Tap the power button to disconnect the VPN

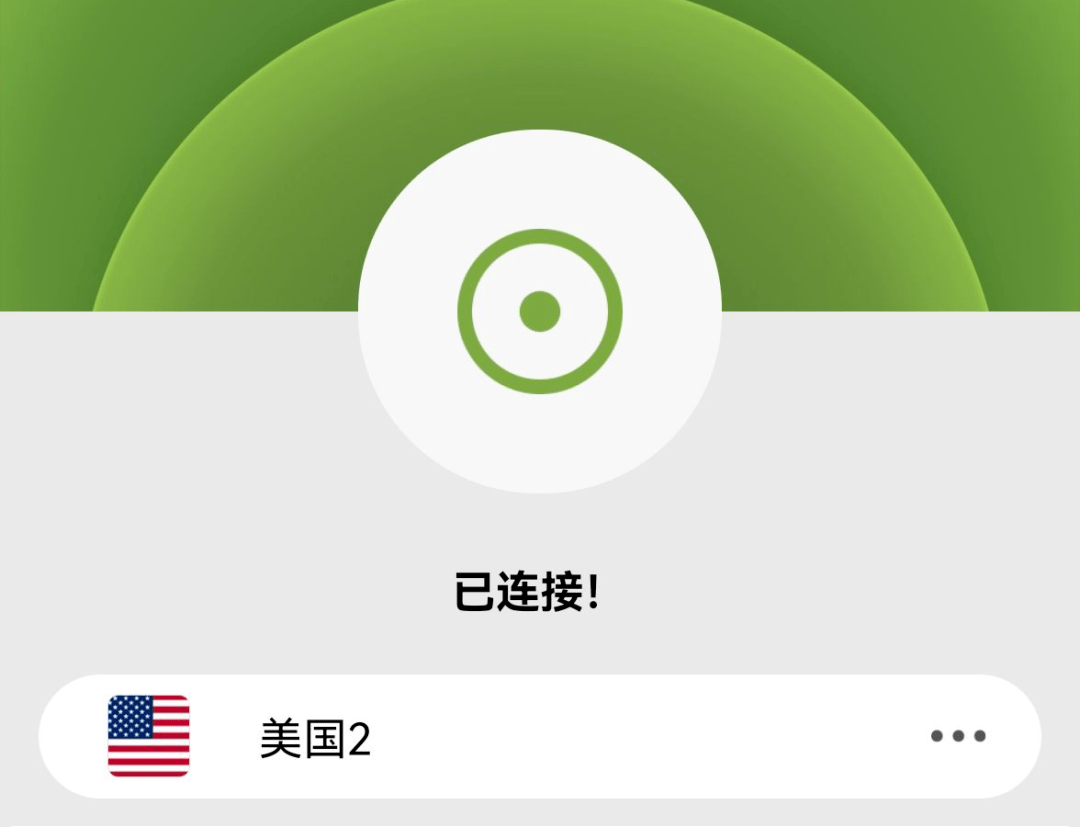[540, 311]
